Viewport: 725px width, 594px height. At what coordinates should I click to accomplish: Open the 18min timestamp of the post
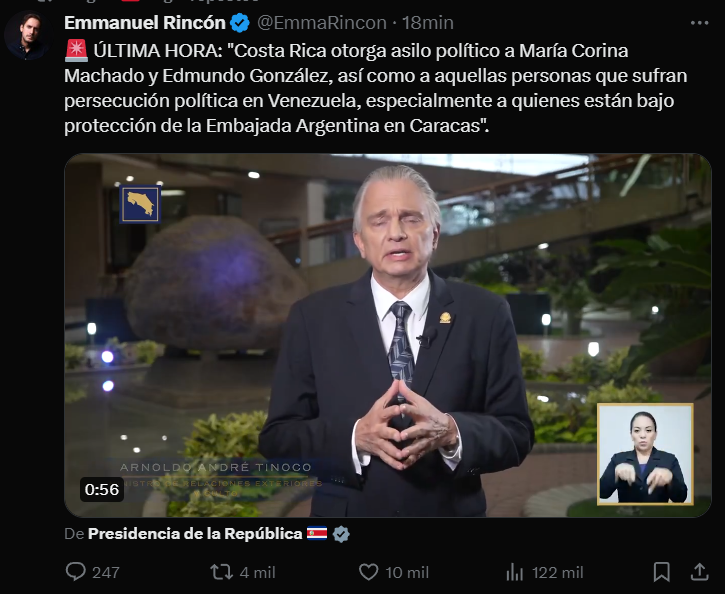coord(428,23)
